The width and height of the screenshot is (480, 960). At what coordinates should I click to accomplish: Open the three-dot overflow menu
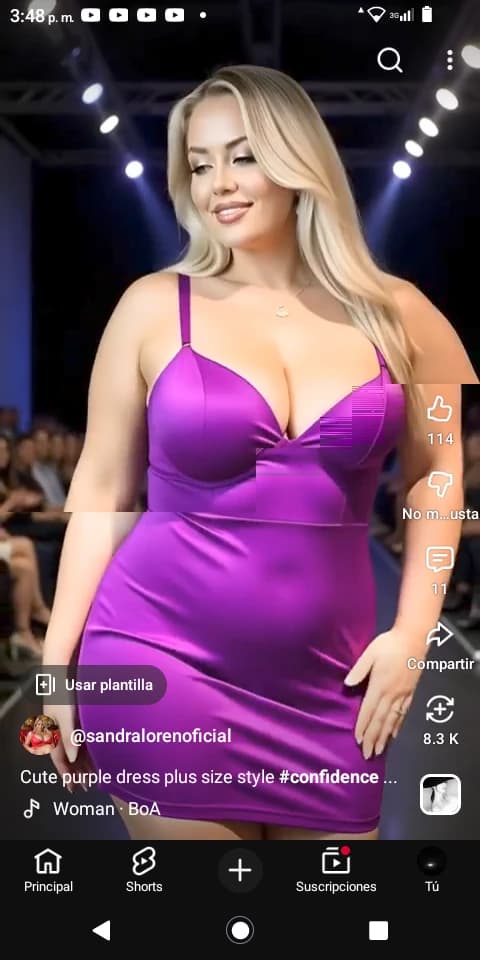pos(450,60)
